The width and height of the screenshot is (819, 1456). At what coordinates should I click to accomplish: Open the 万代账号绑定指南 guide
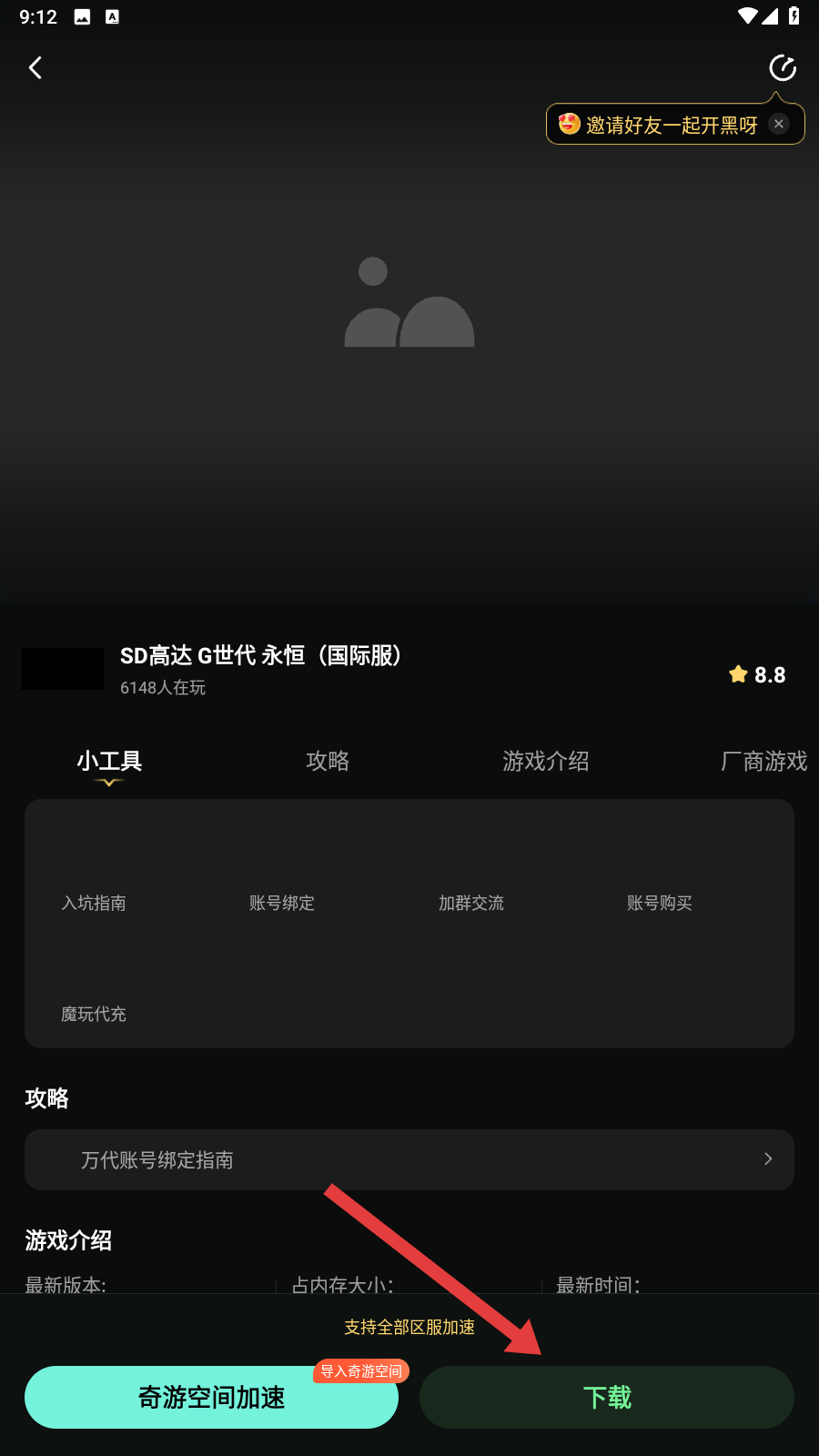(x=409, y=1159)
